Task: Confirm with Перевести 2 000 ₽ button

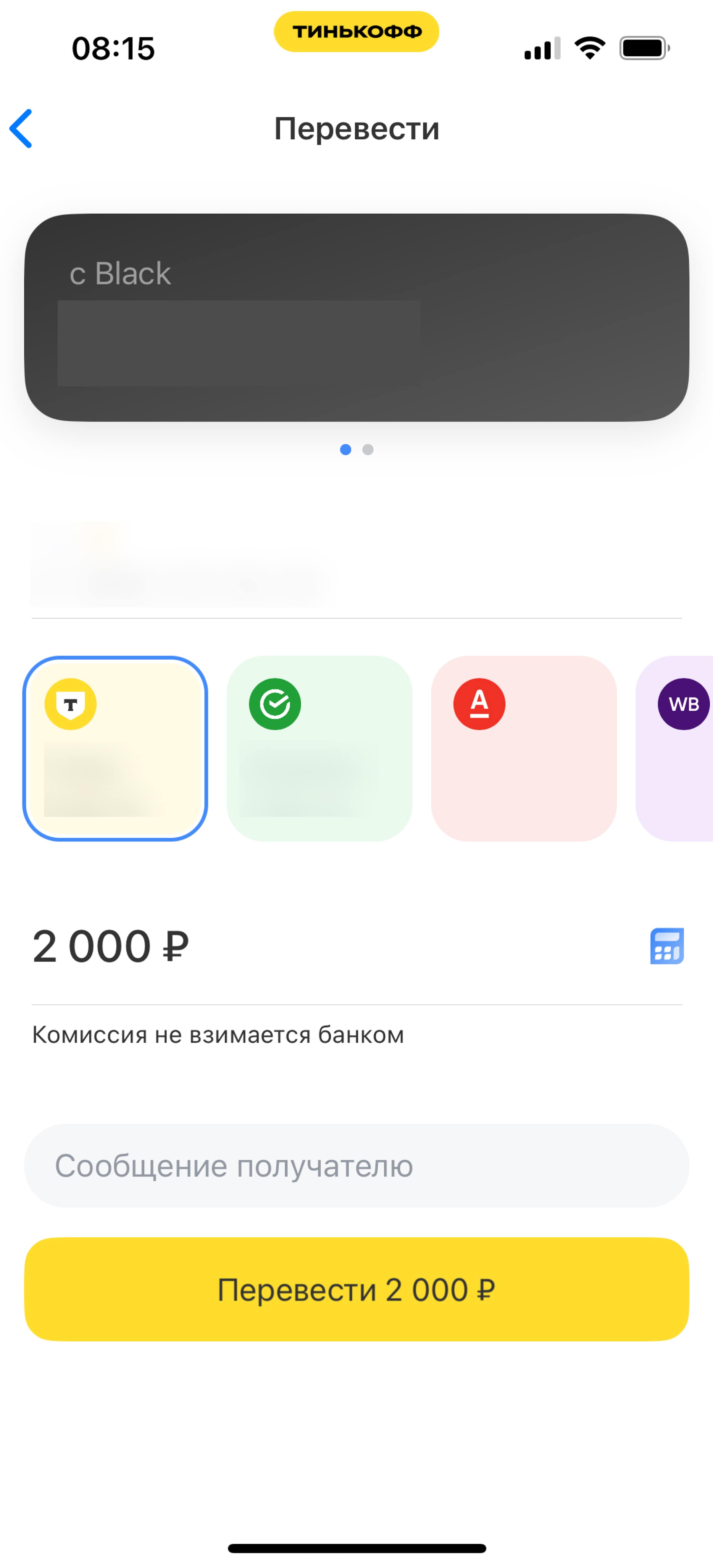Action: (356, 1289)
